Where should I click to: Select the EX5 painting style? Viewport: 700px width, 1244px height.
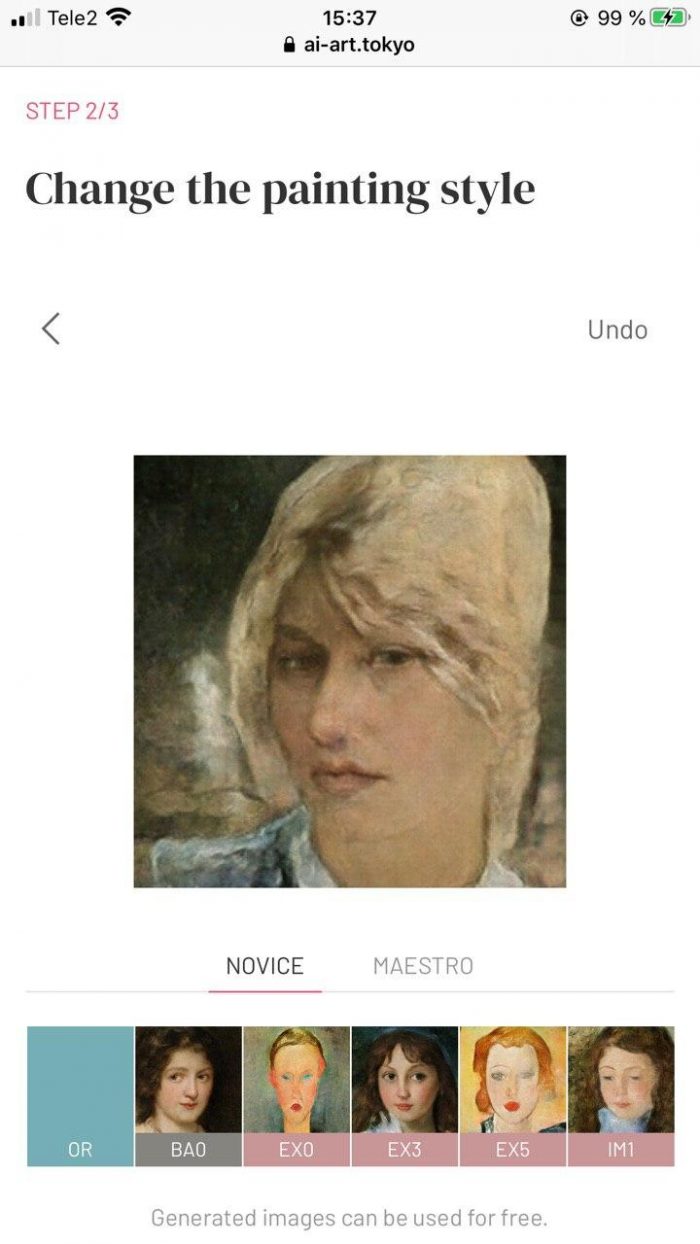(512, 1096)
